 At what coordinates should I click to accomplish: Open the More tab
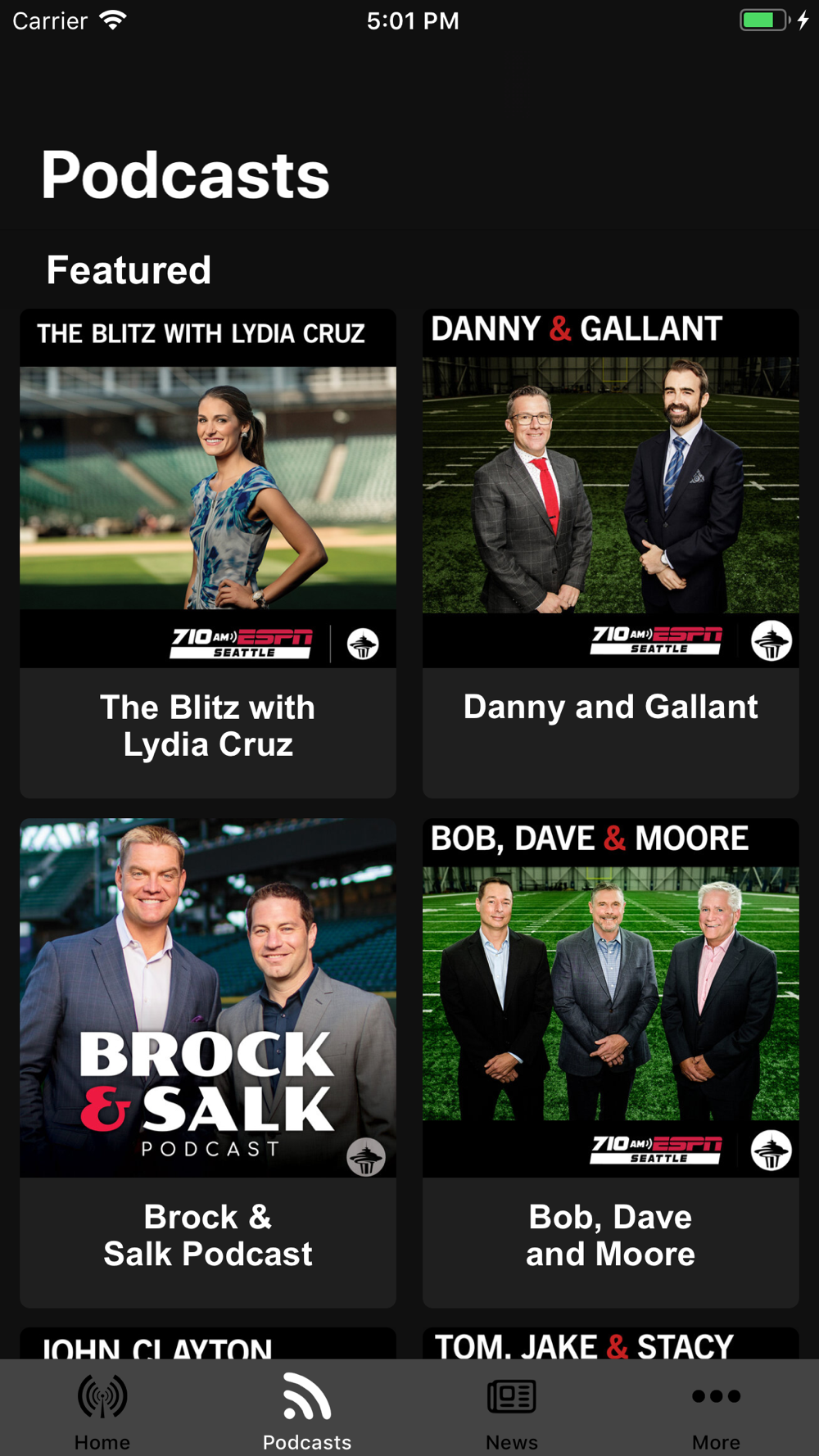[717, 1410]
